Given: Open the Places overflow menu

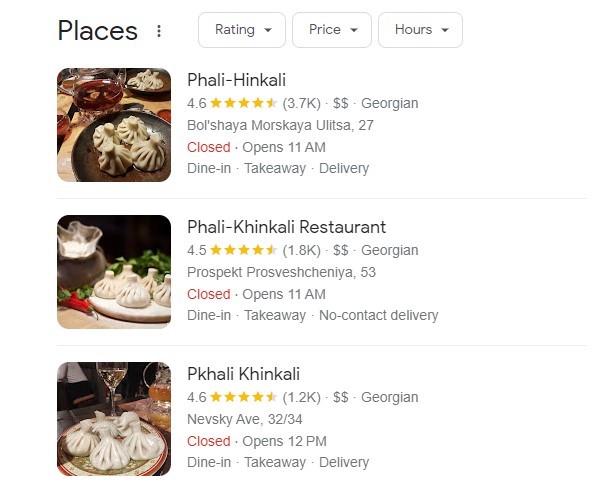Looking at the screenshot, I should [x=159, y=31].
